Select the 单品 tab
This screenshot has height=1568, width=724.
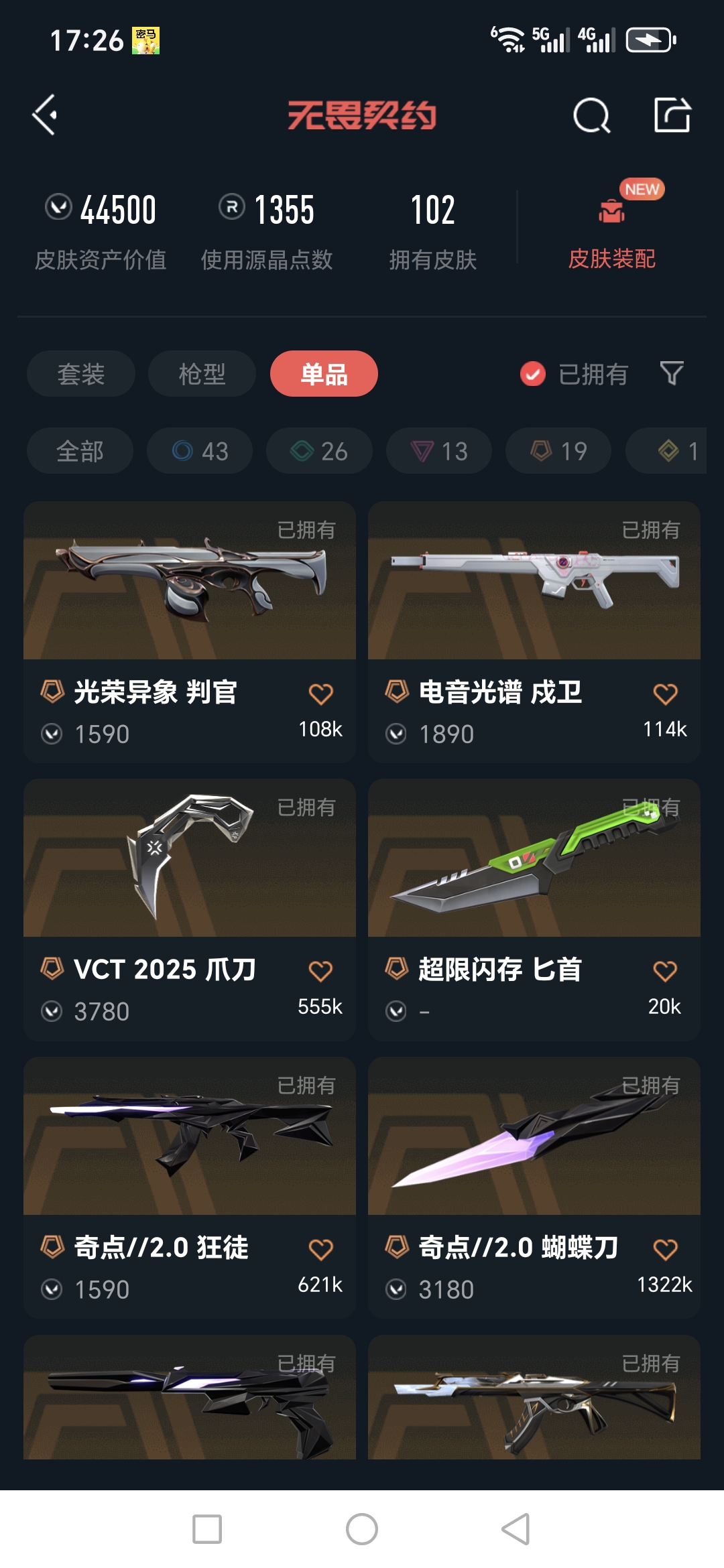click(x=324, y=374)
